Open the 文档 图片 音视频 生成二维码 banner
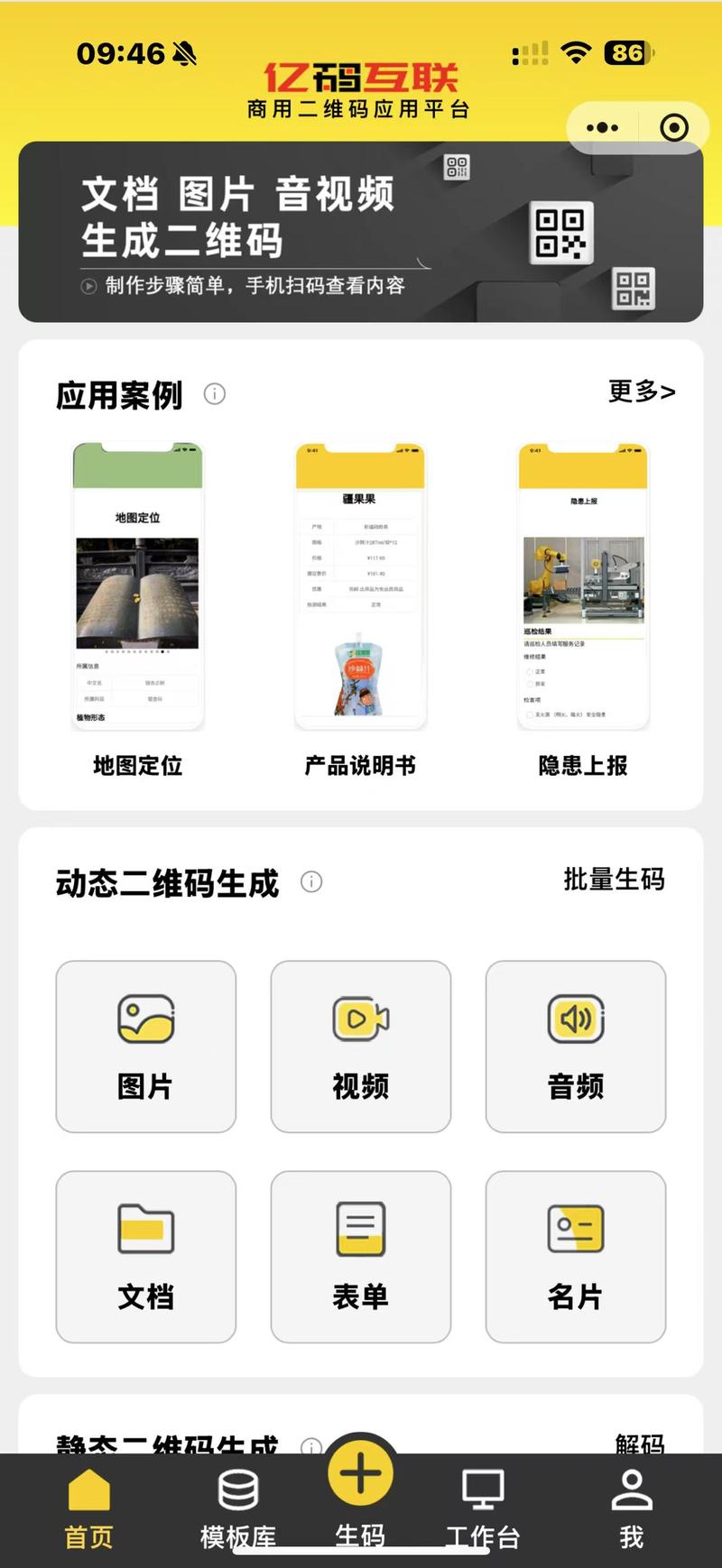The width and height of the screenshot is (722, 1568). click(x=361, y=232)
